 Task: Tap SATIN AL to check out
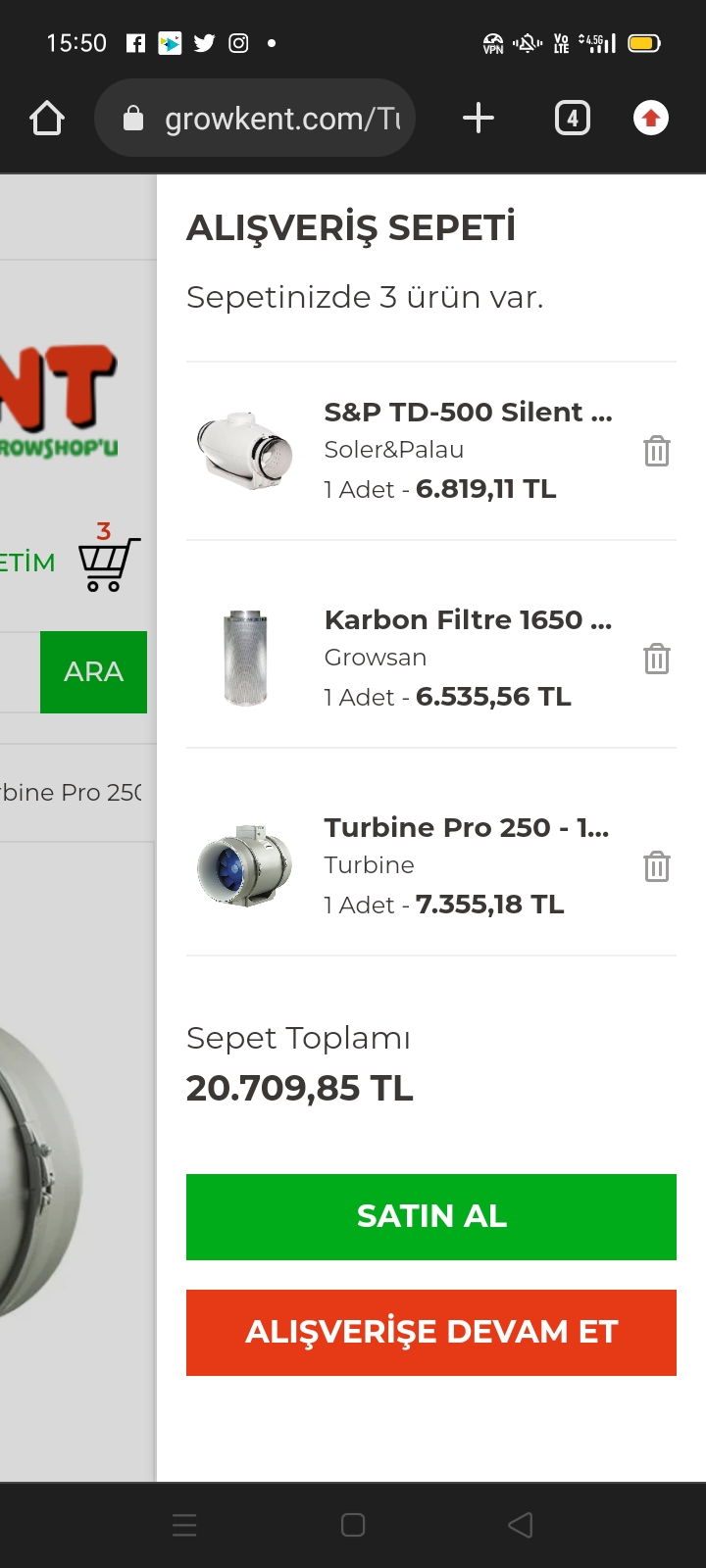(x=431, y=1216)
